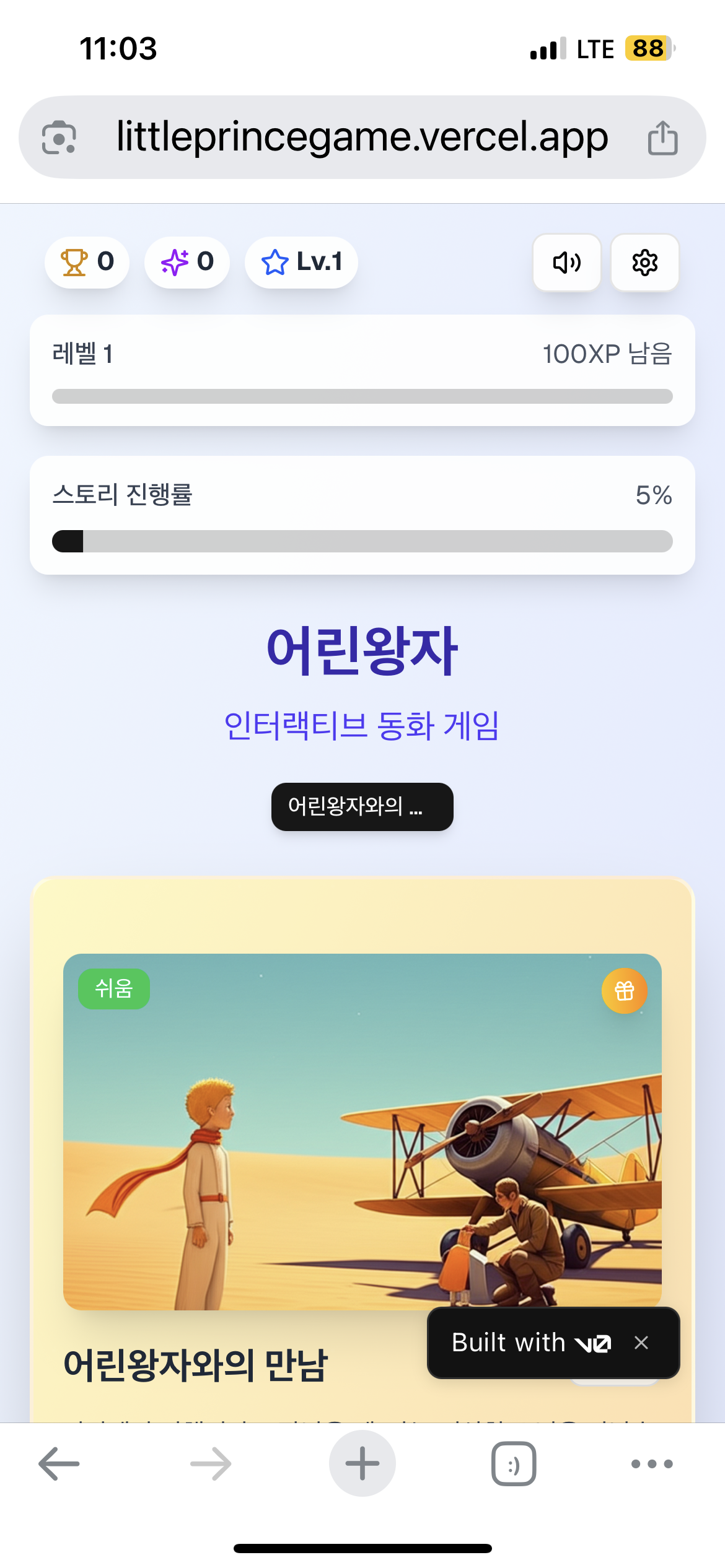Open the tab switcher

(514, 1463)
